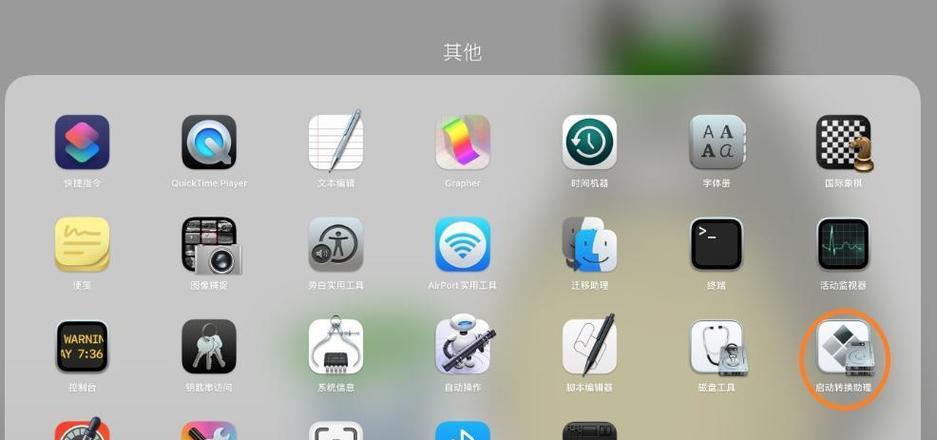Image resolution: width=937 pixels, height=440 pixels.
Task: Launch the Grapher app
Action: [x=462, y=143]
